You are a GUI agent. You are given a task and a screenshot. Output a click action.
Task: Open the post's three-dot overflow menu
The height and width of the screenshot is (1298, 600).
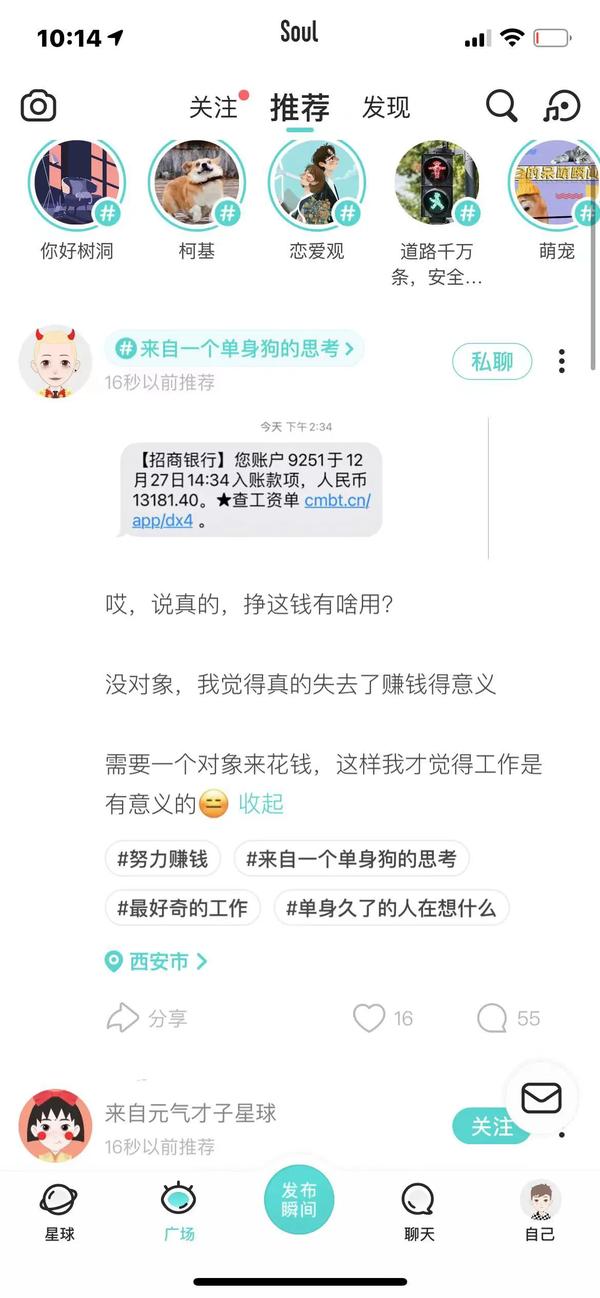pos(562,361)
